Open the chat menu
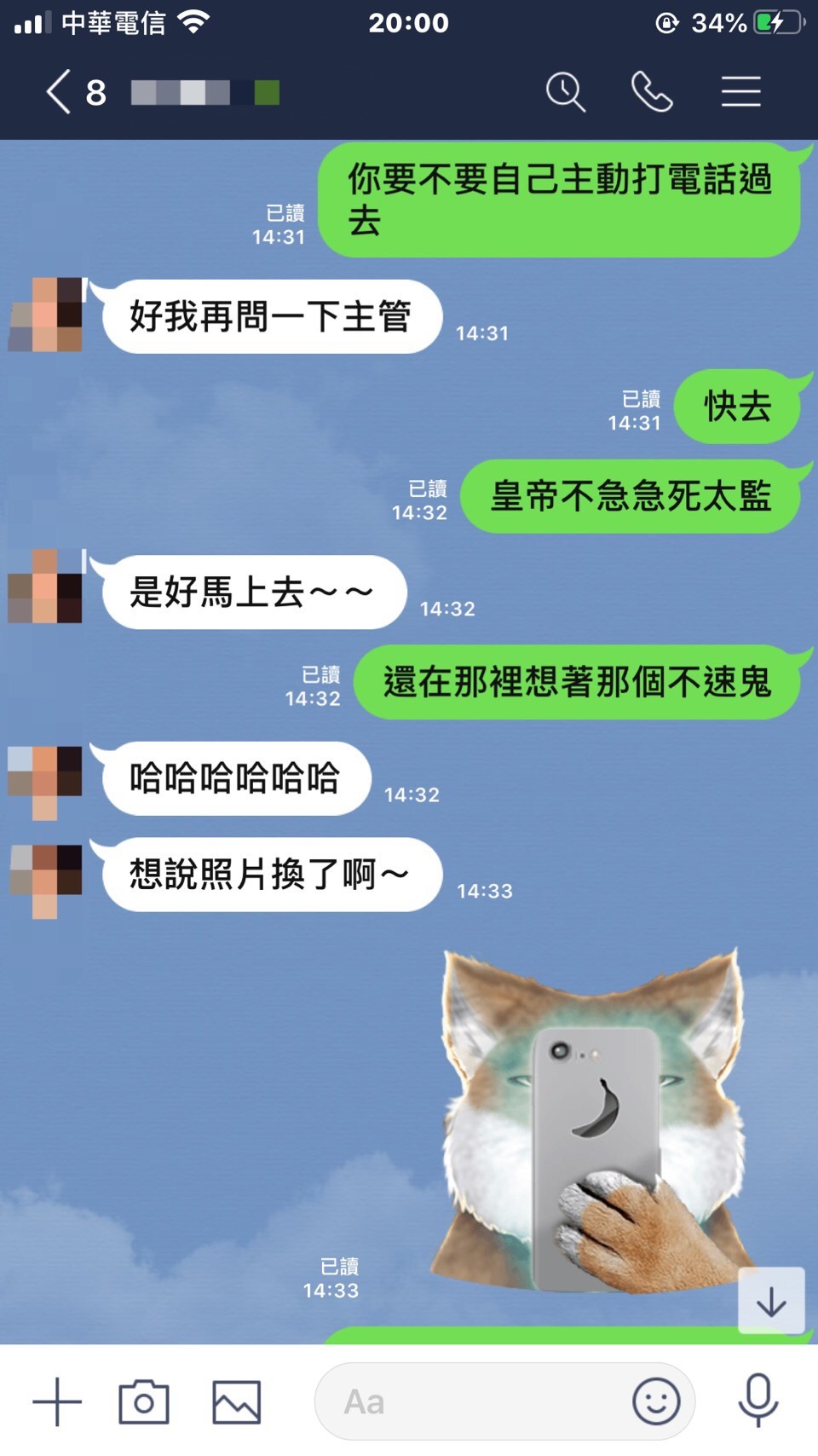 [x=740, y=92]
